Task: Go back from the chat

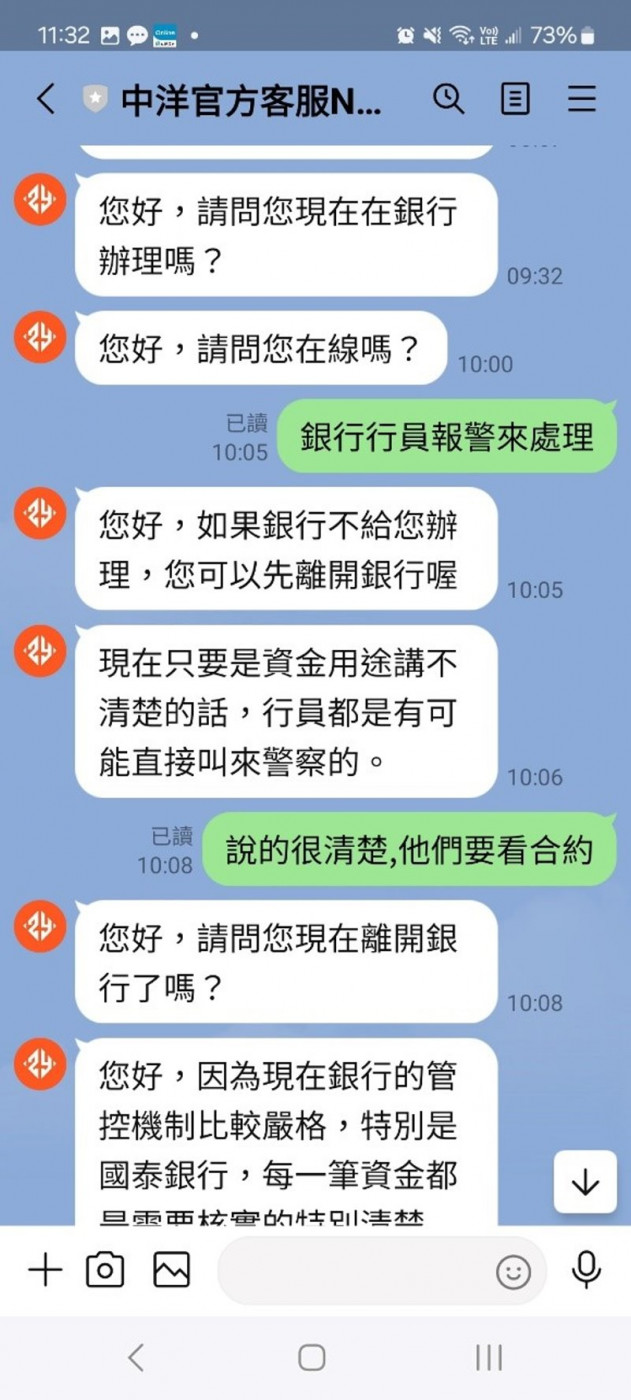Action: coord(45,99)
